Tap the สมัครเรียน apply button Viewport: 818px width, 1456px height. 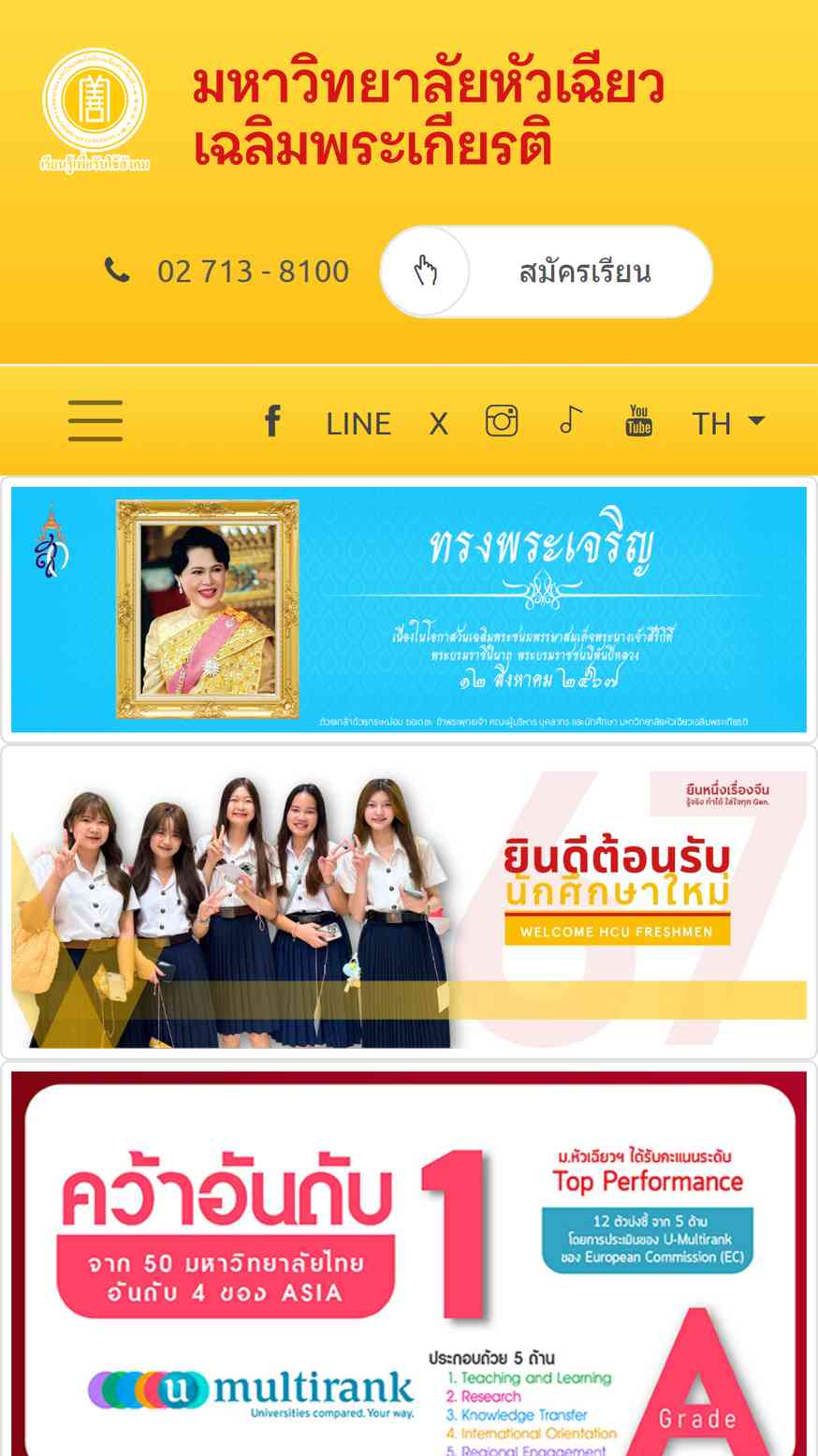pos(547,272)
